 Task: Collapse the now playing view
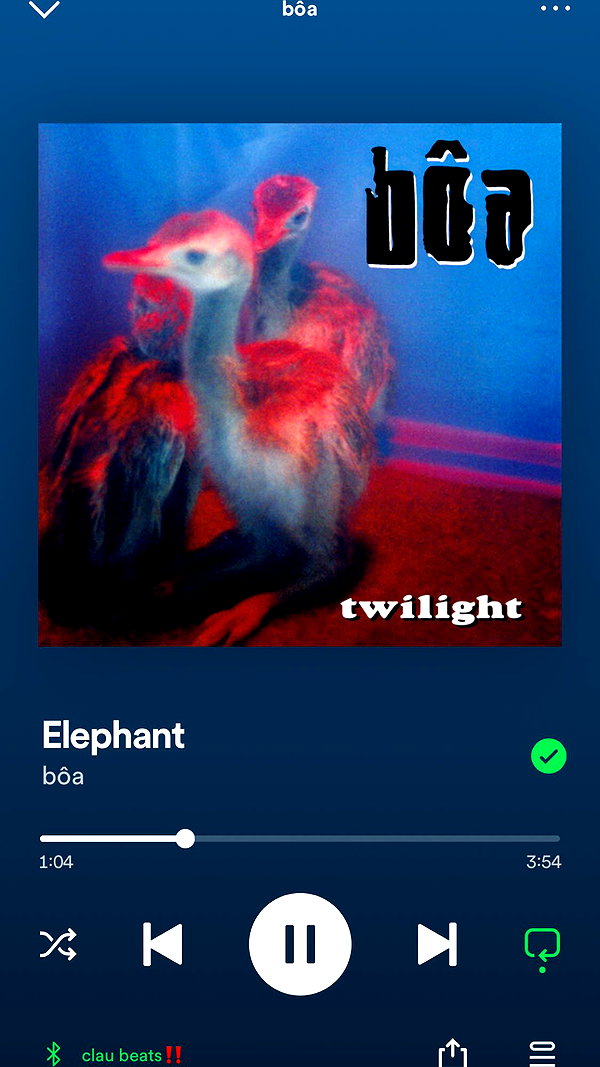(44, 9)
